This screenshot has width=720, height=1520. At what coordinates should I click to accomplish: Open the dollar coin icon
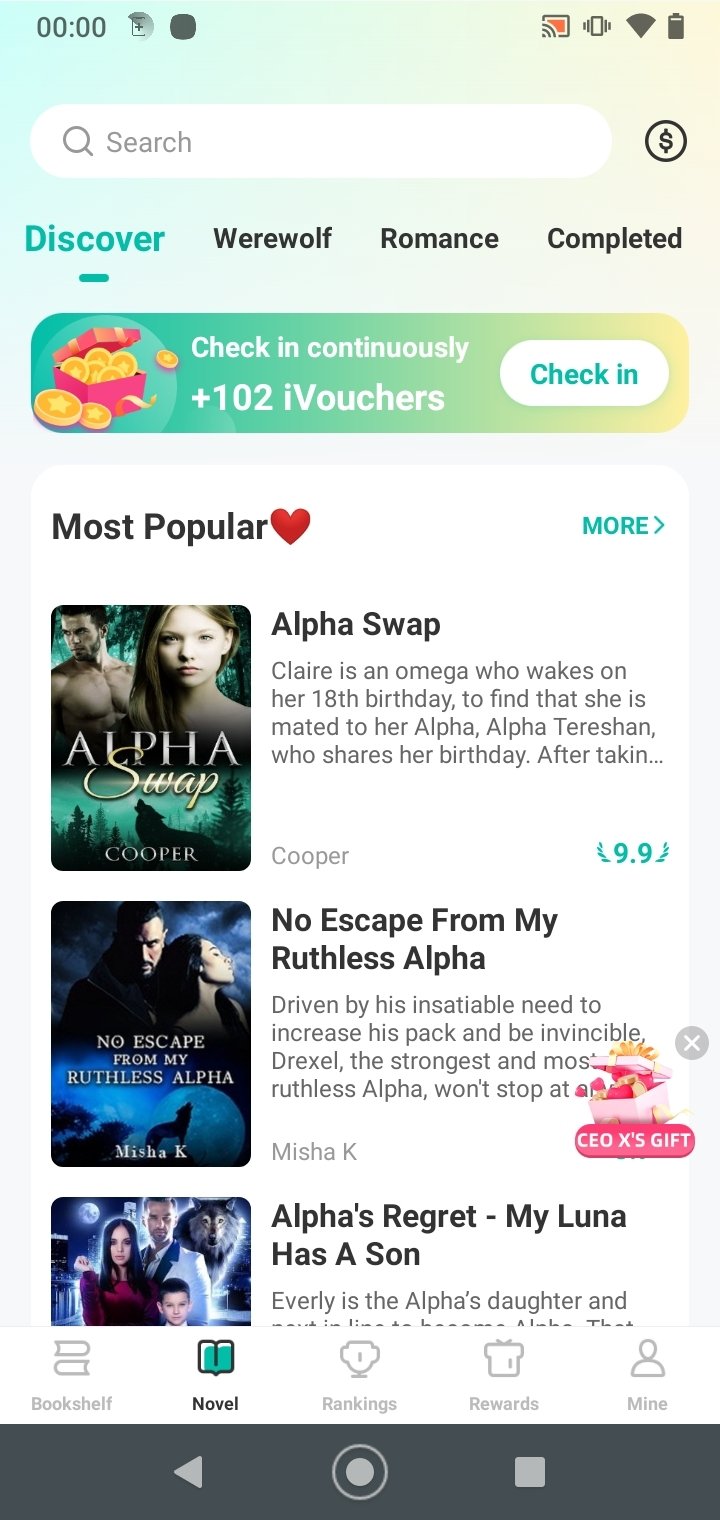pyautogui.click(x=665, y=142)
